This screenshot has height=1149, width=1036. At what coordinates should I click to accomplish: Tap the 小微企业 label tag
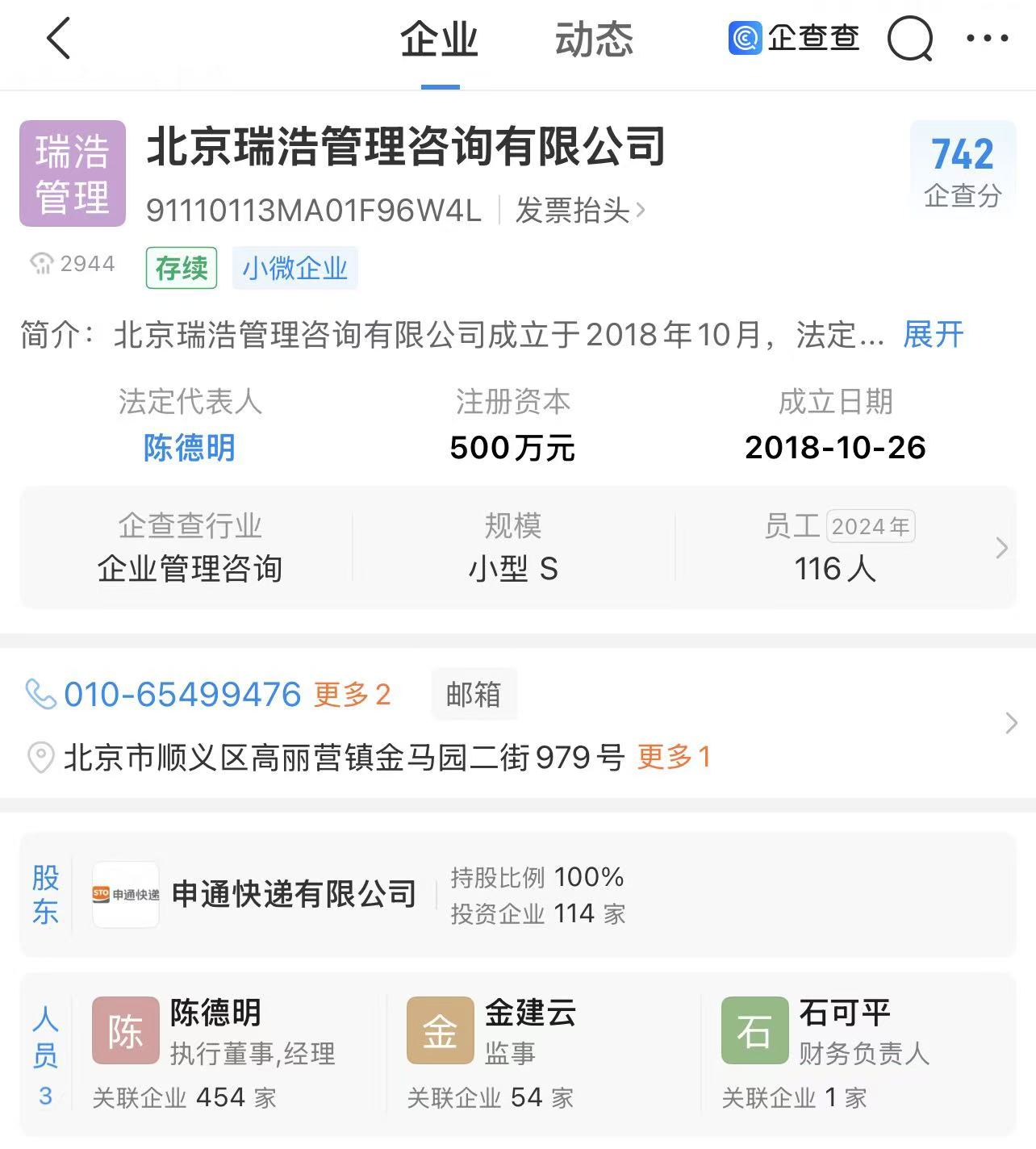(x=295, y=269)
